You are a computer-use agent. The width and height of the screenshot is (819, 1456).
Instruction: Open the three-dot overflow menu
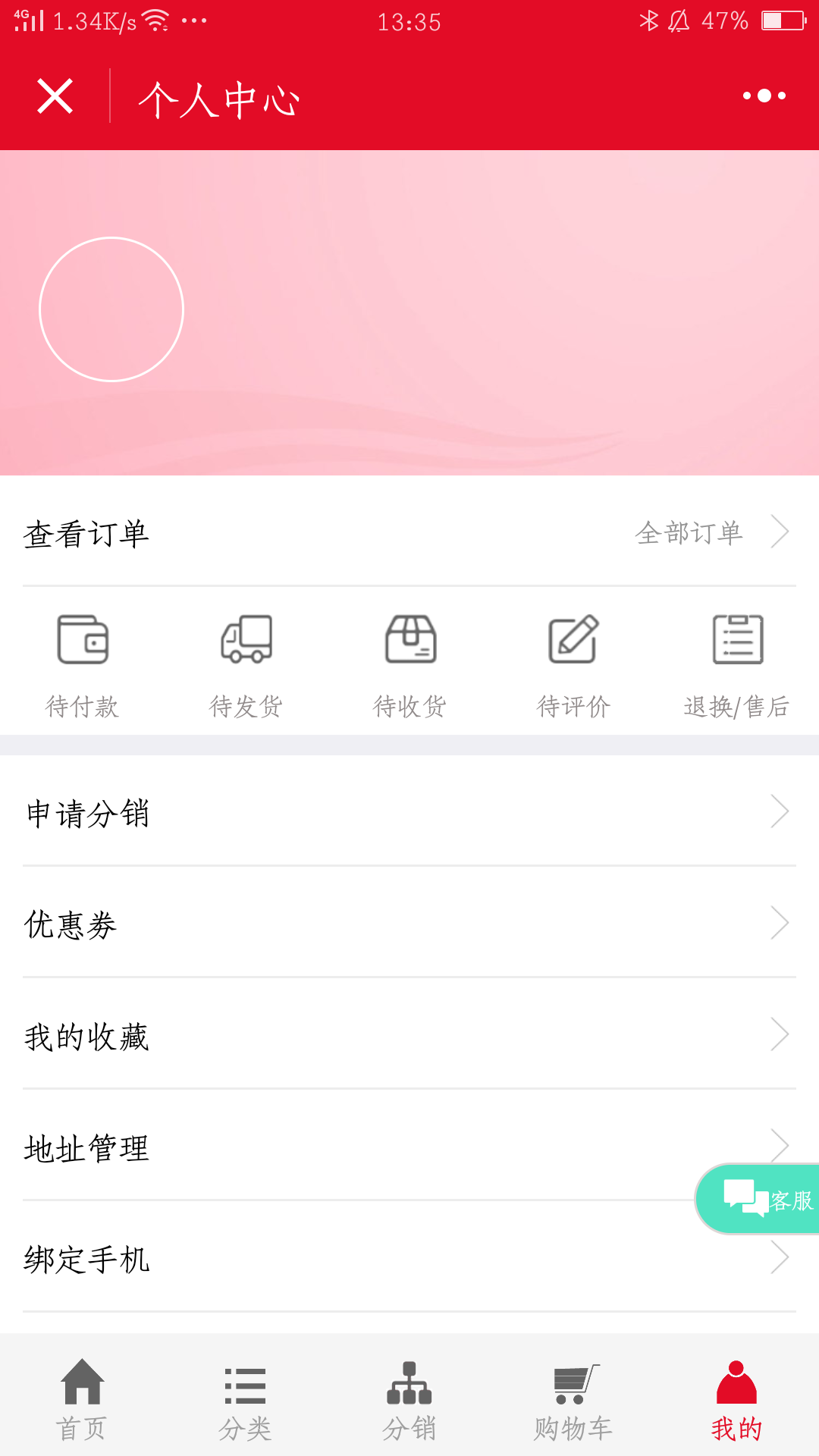(764, 96)
